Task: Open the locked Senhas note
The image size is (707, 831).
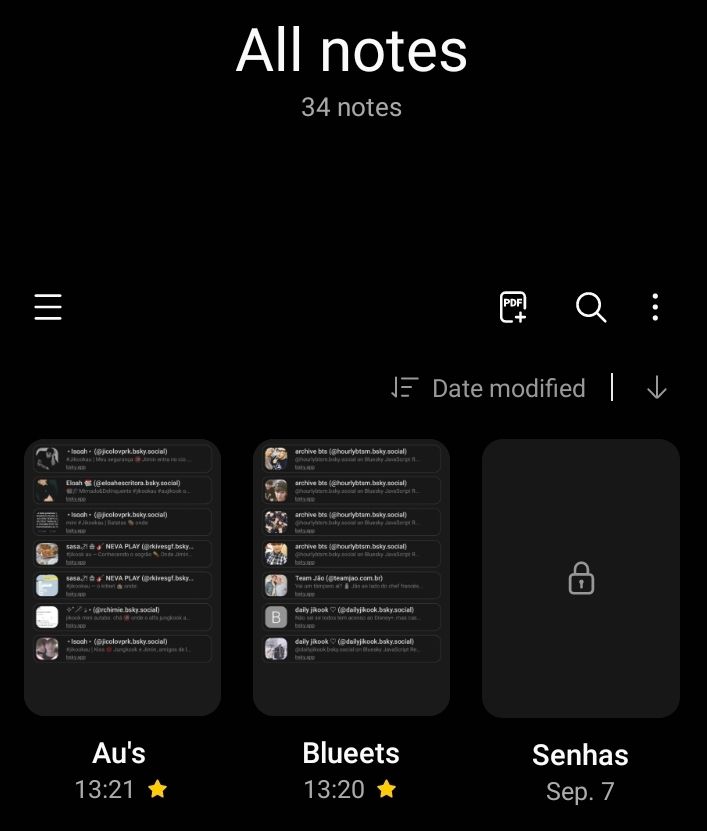Action: (x=580, y=578)
